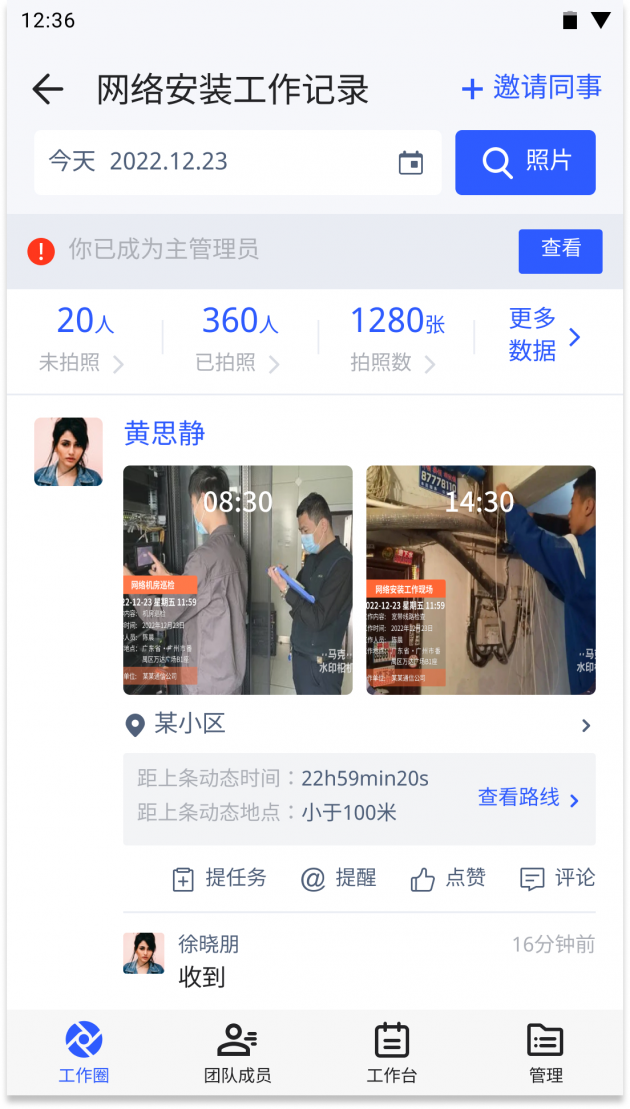The height and width of the screenshot is (1109, 630).
Task: Tap 查看路线 to view the route
Action: tap(528, 798)
